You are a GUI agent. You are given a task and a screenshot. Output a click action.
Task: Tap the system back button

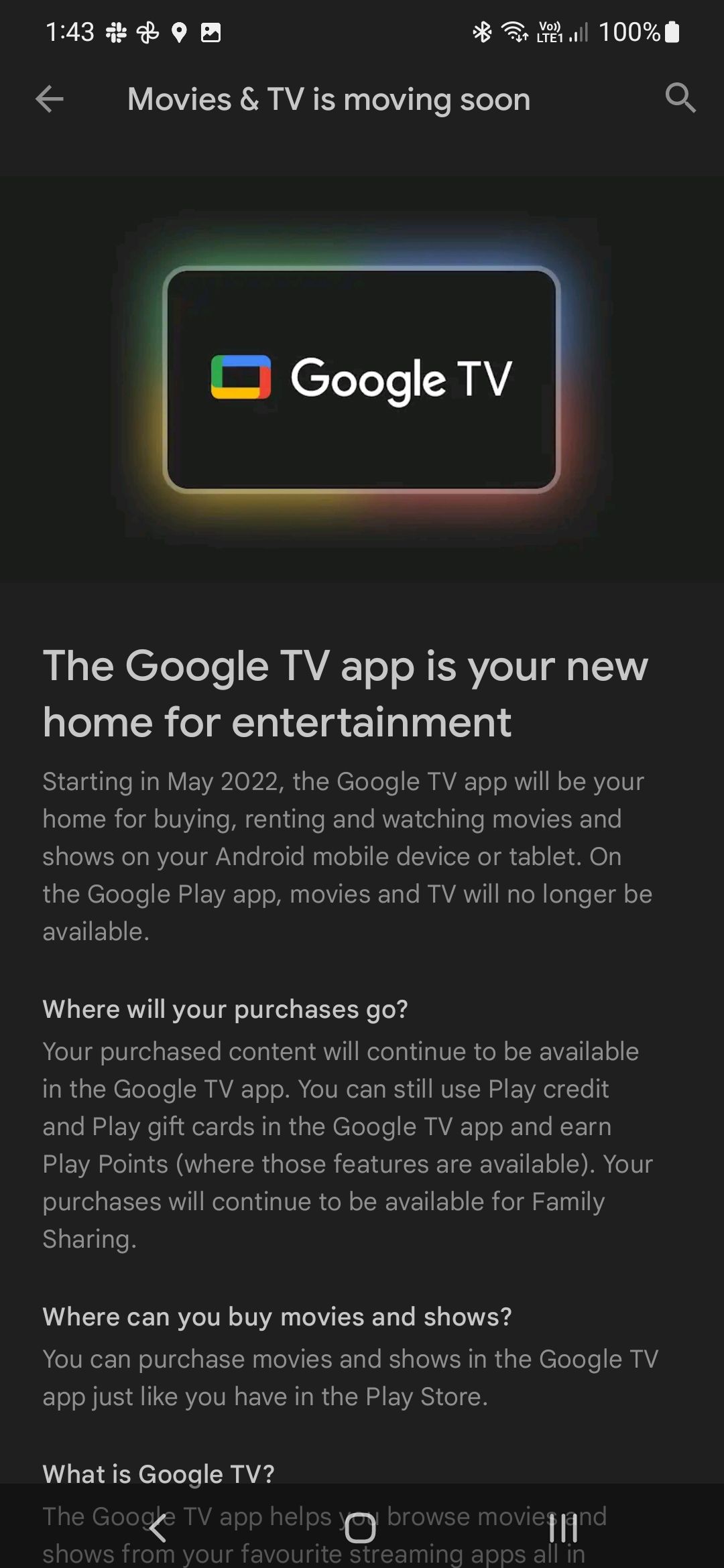[x=158, y=1528]
